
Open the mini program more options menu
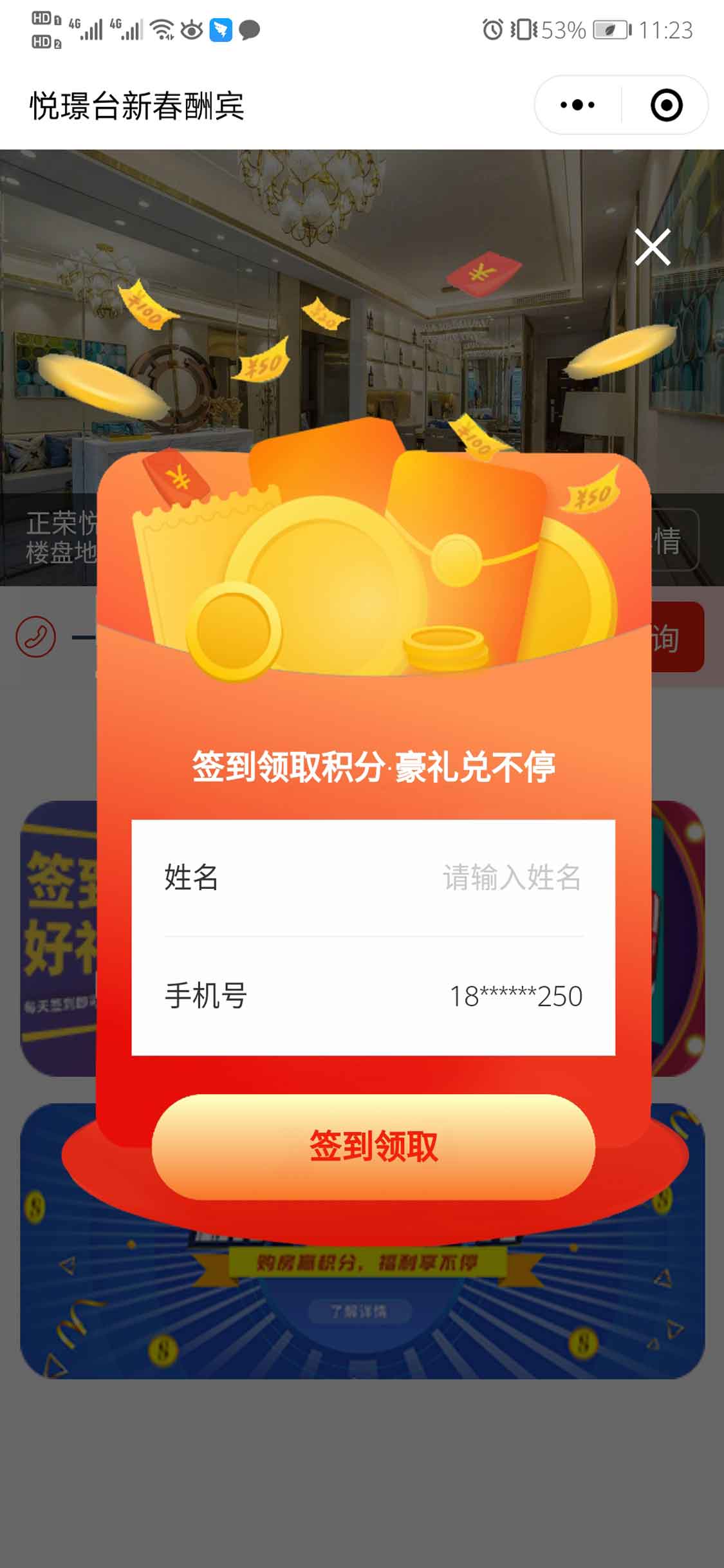577,105
